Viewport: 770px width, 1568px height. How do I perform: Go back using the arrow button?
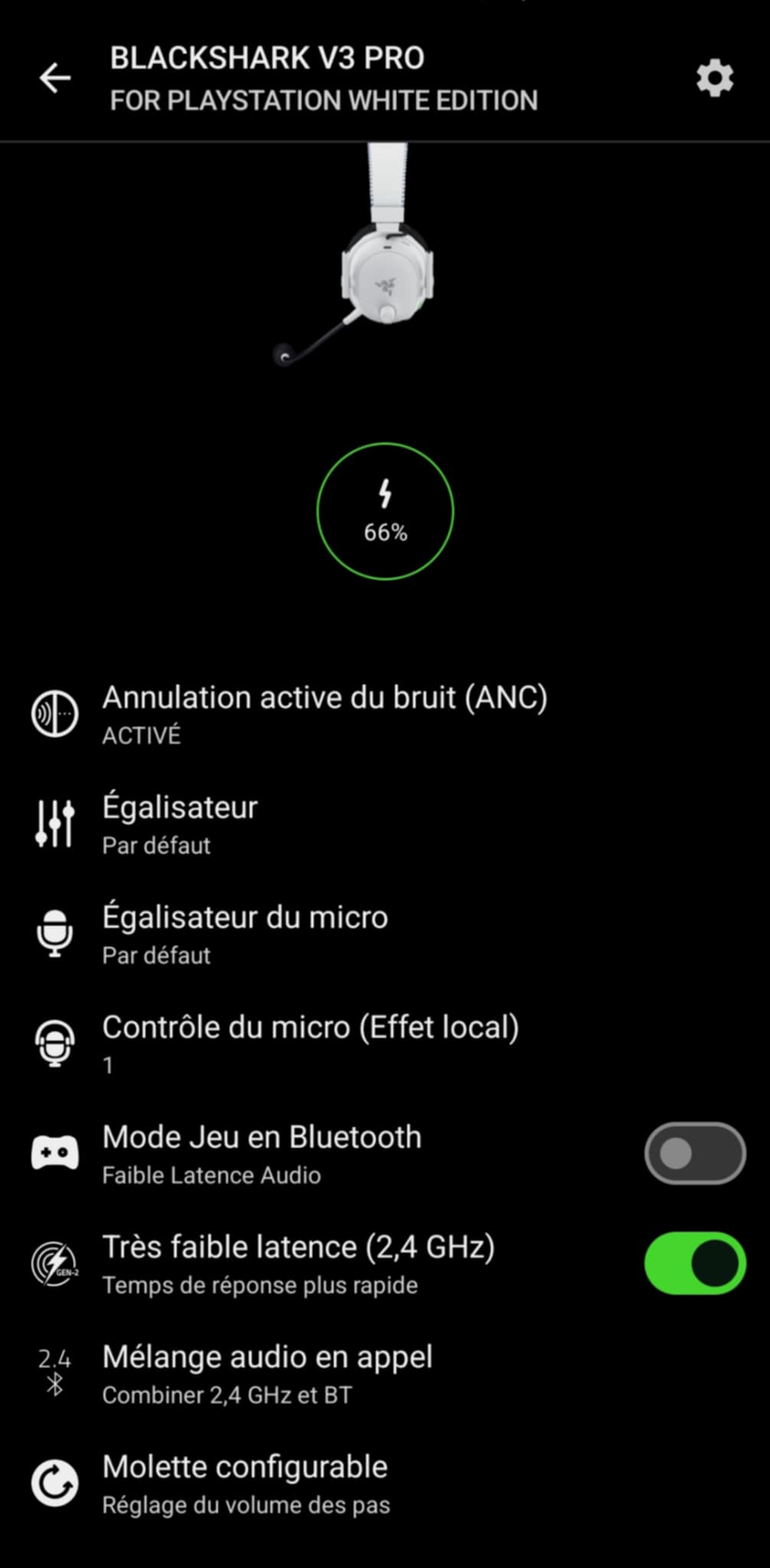(56, 77)
